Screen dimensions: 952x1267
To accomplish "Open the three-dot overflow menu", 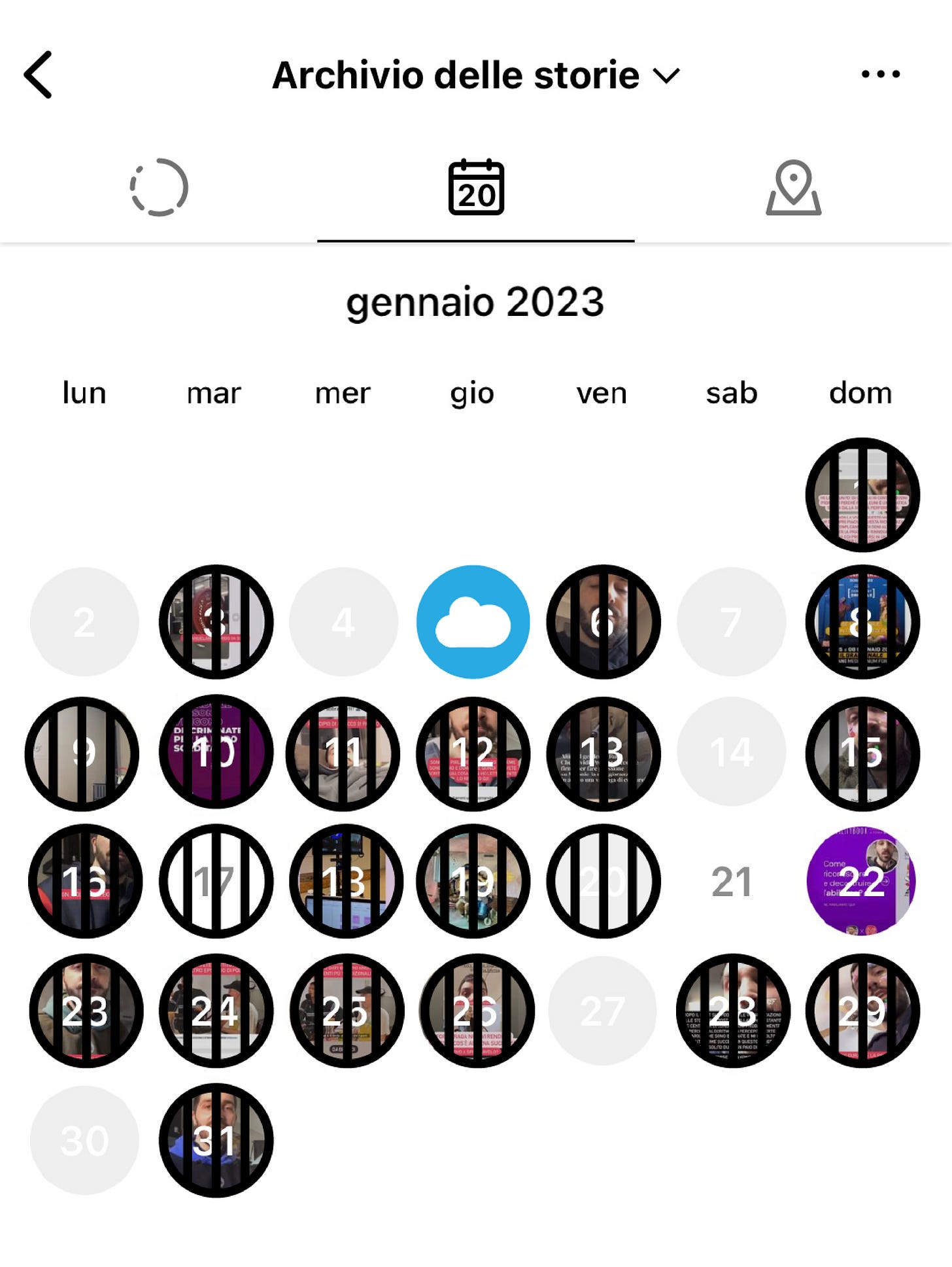I will pos(880,74).
